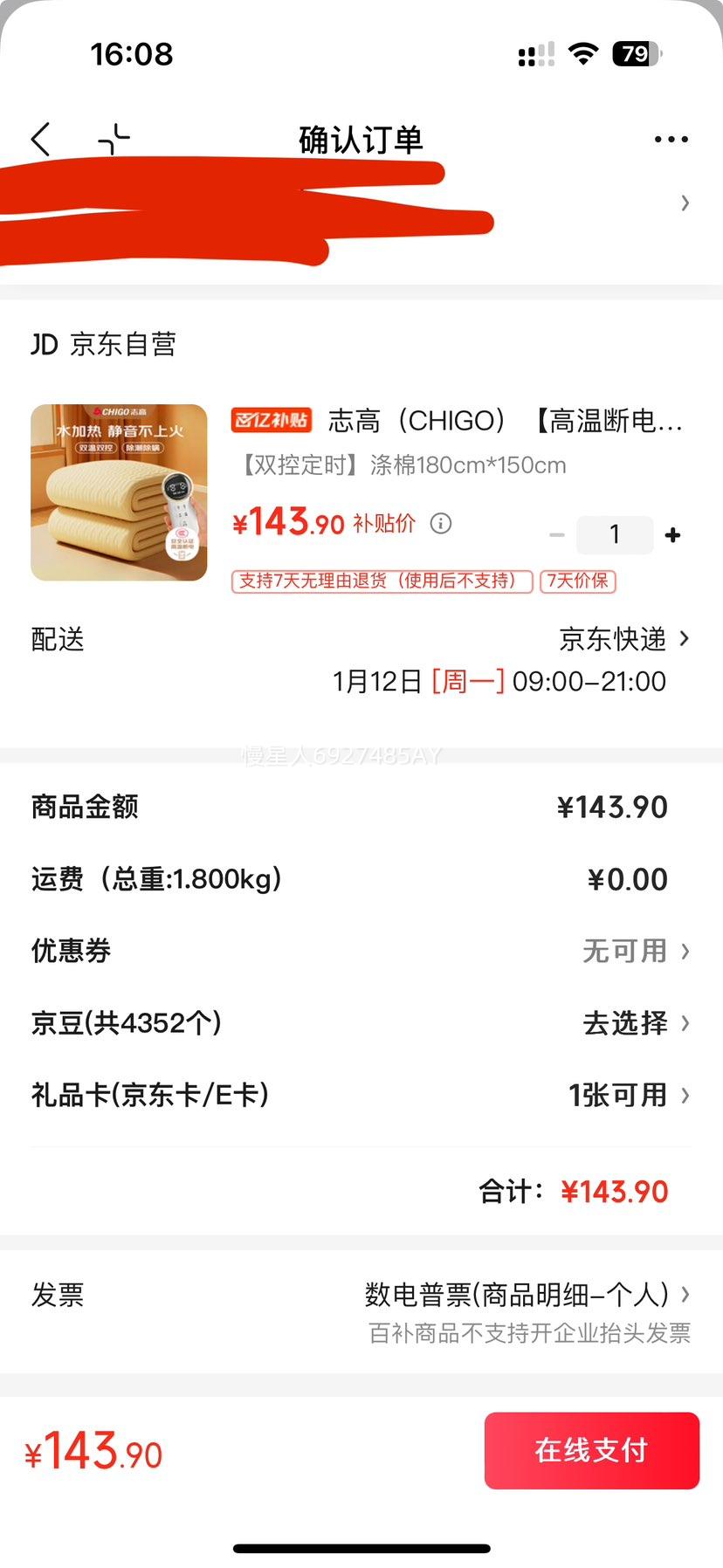Open the three-dot more options menu
723x1568 pixels.
[x=670, y=138]
